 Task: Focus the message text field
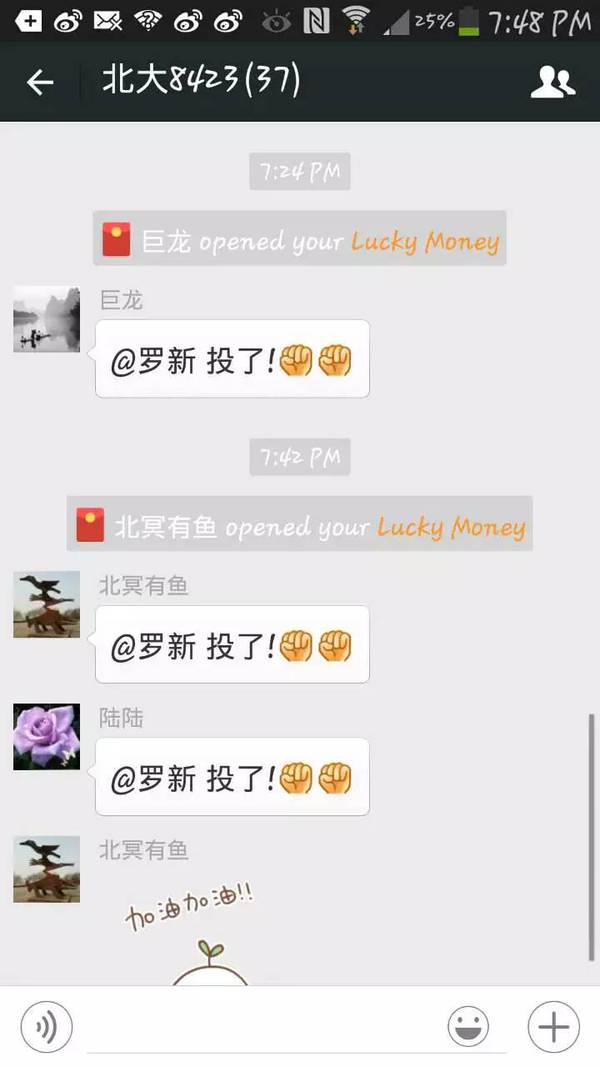point(260,1026)
